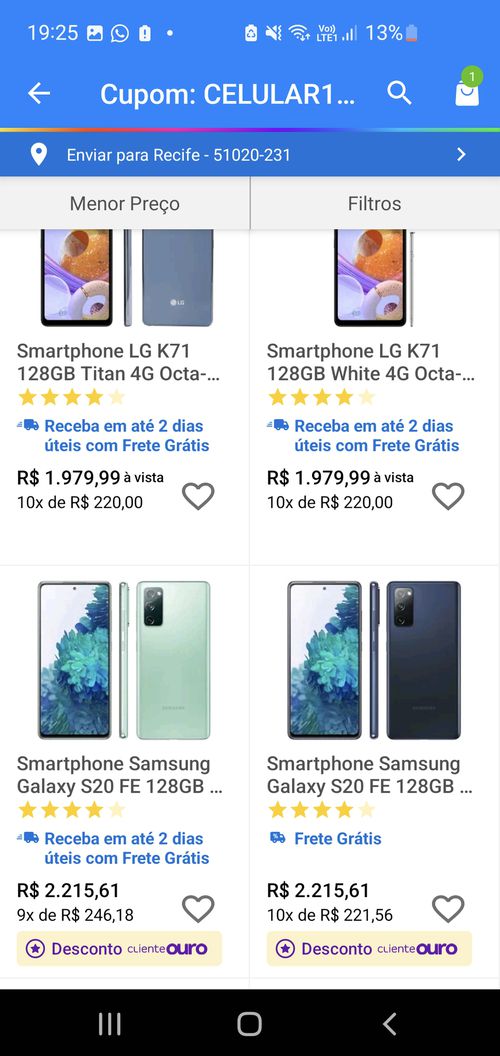The width and height of the screenshot is (500, 1056).
Task: Favorite the LG K71 White with heart
Action: (448, 496)
